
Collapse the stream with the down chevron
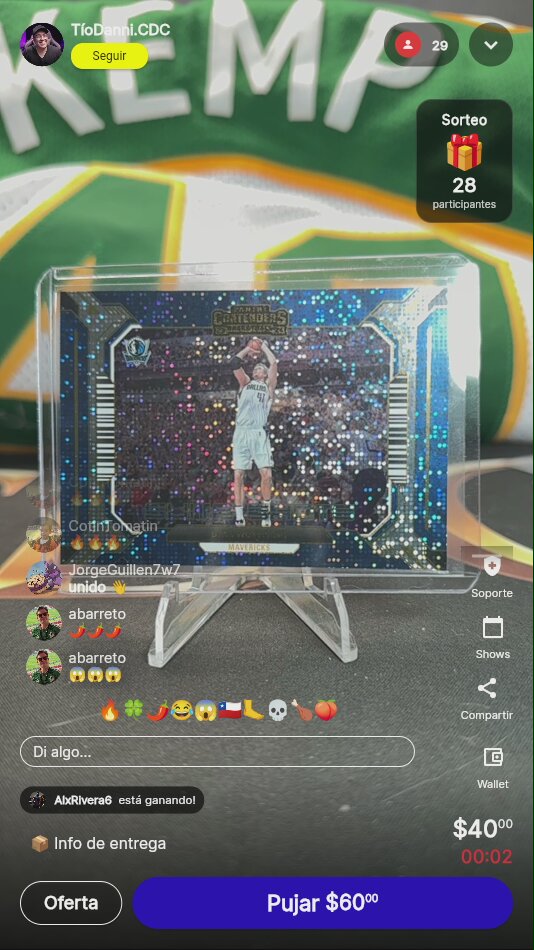tap(491, 45)
